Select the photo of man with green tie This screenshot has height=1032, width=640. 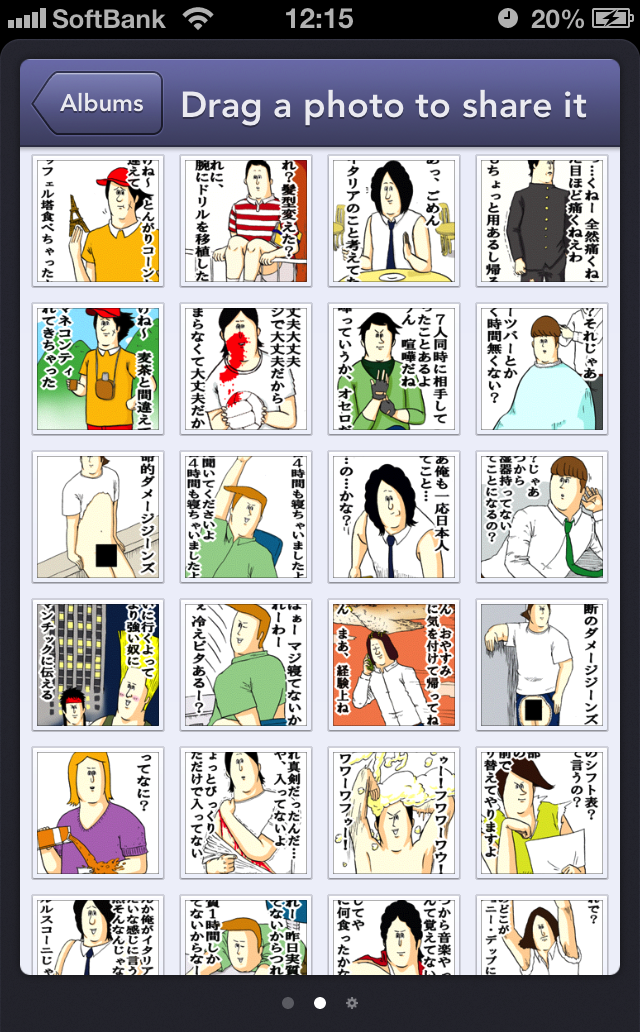(541, 516)
